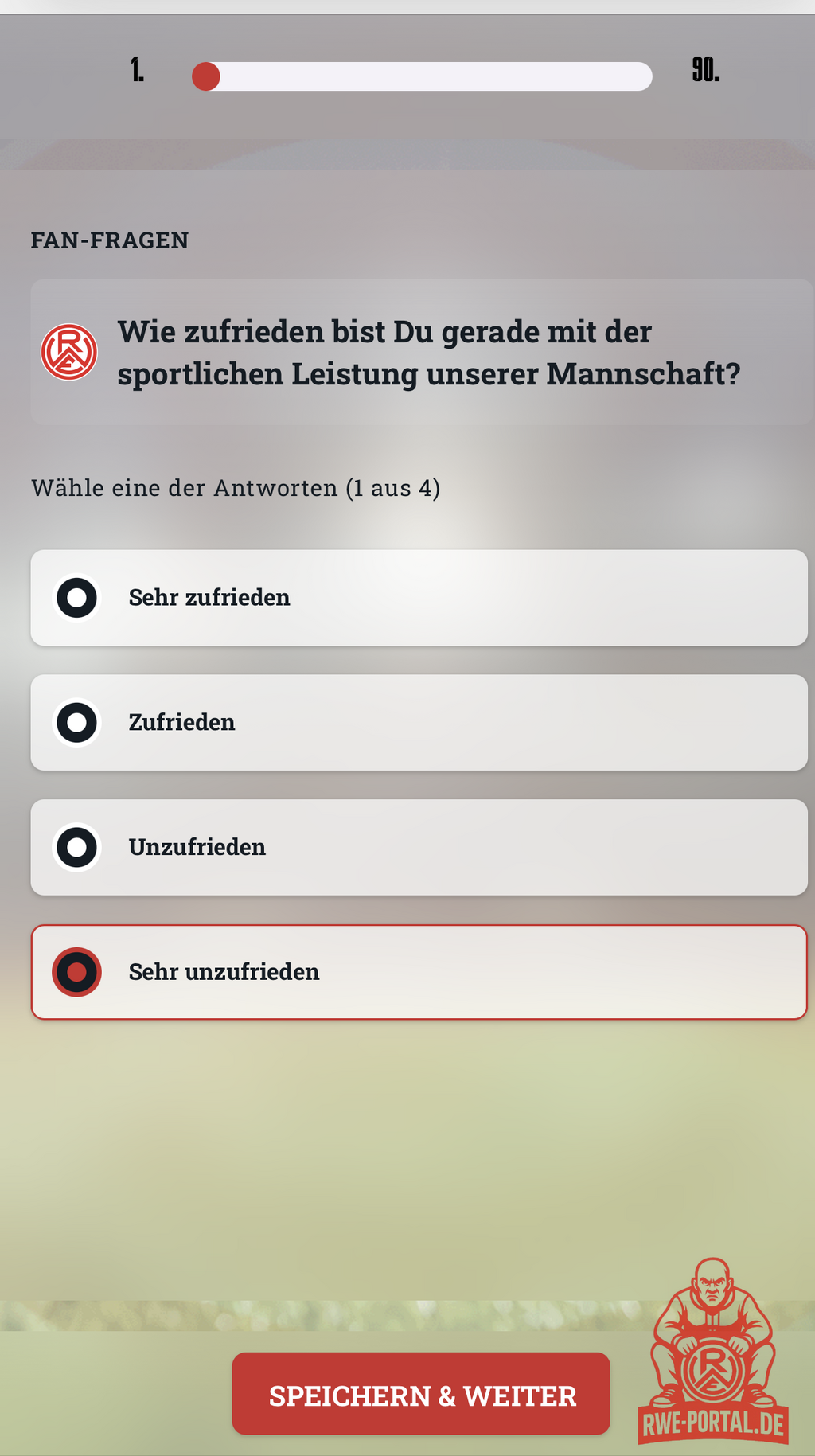Pick 'Unzufrieden' as your answer

(419, 847)
